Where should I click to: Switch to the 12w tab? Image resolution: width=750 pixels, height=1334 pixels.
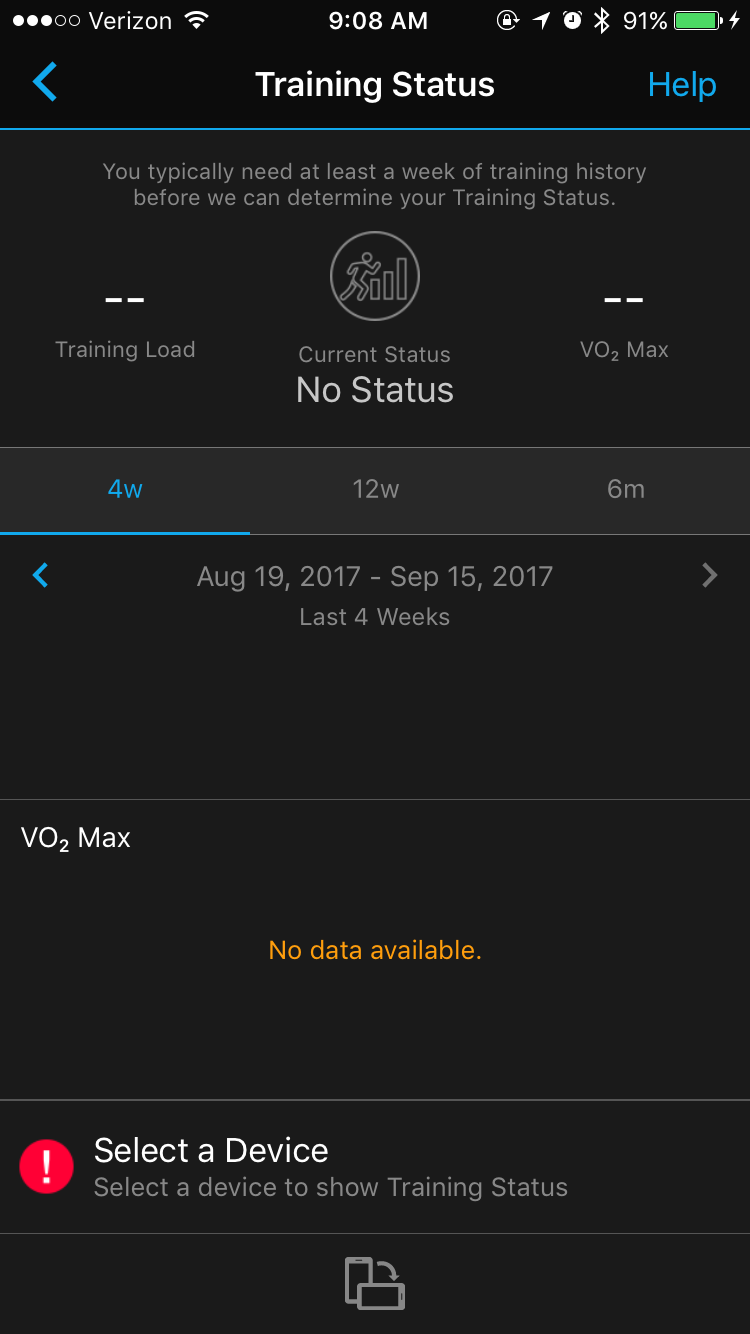point(375,490)
